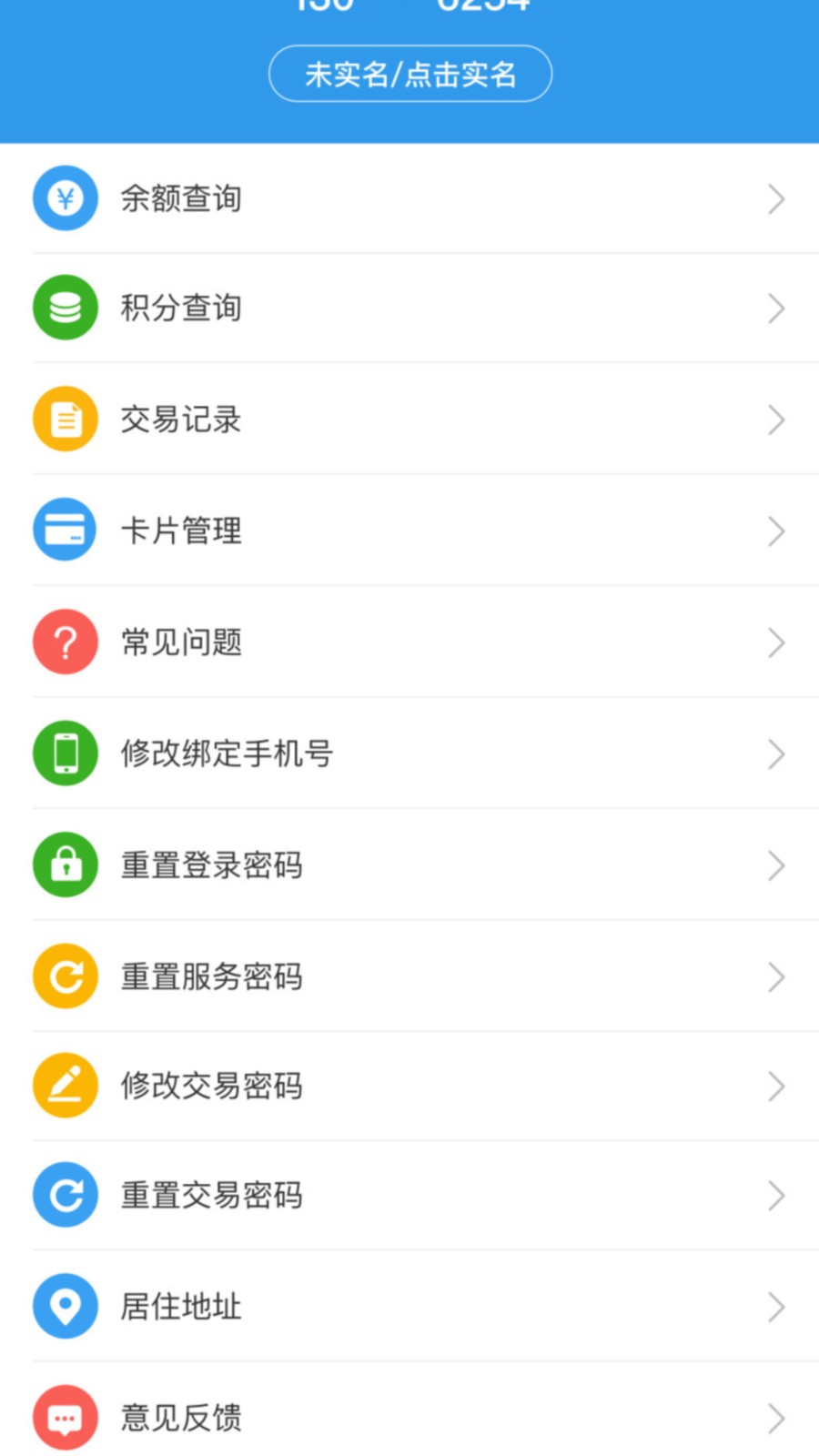Open 意见反馈 feedback page
The height and width of the screenshot is (1456, 819).
tap(409, 1417)
